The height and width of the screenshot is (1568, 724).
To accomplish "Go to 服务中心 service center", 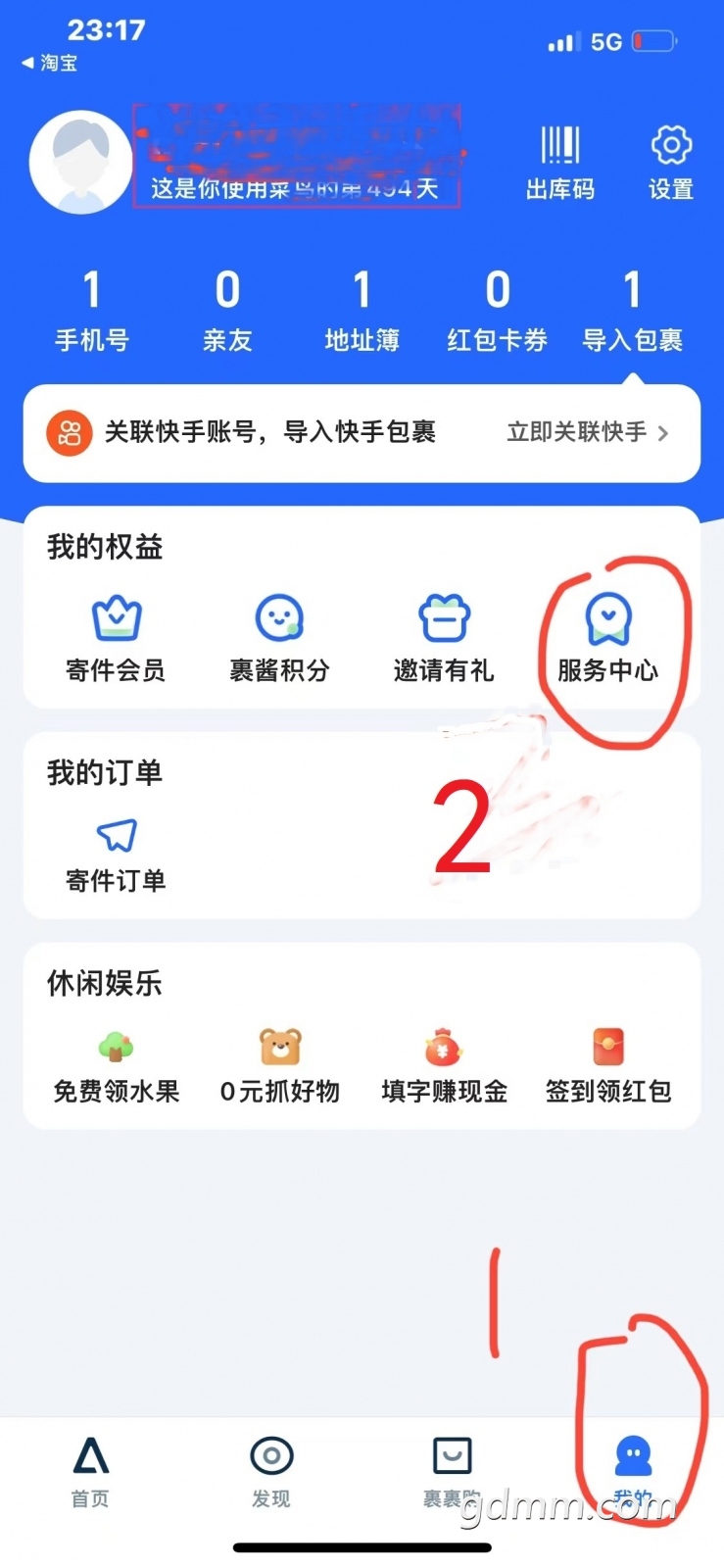I will (x=607, y=639).
